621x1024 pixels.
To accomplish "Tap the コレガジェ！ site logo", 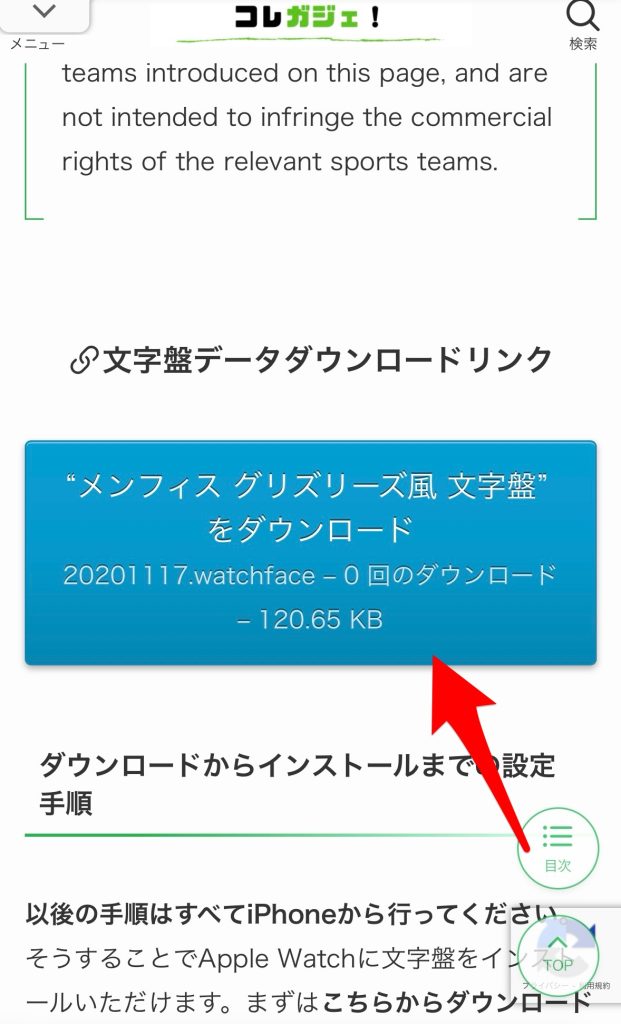I will (310, 21).
